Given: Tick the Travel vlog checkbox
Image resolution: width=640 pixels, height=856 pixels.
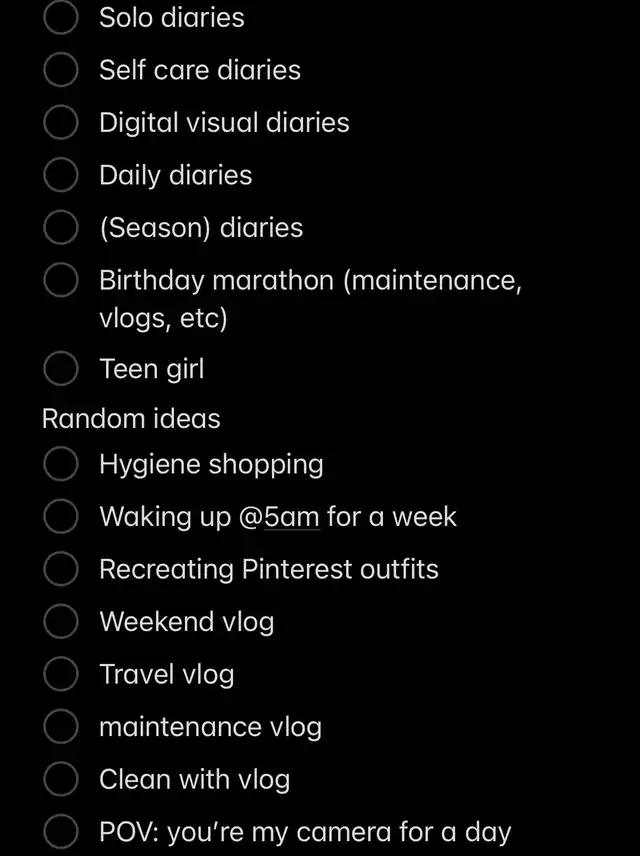Looking at the screenshot, I should pyautogui.click(x=61, y=675).
